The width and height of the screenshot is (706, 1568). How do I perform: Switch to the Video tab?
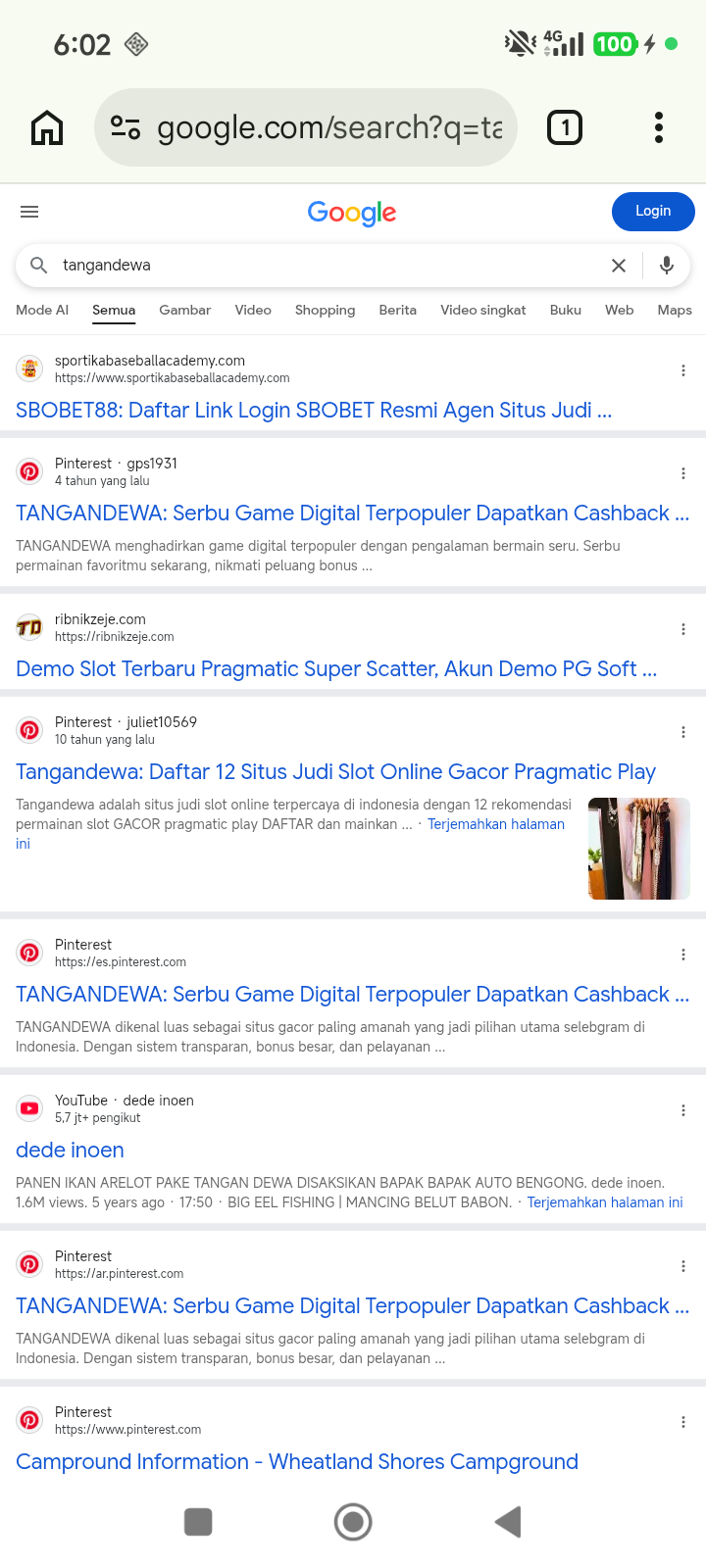(253, 310)
